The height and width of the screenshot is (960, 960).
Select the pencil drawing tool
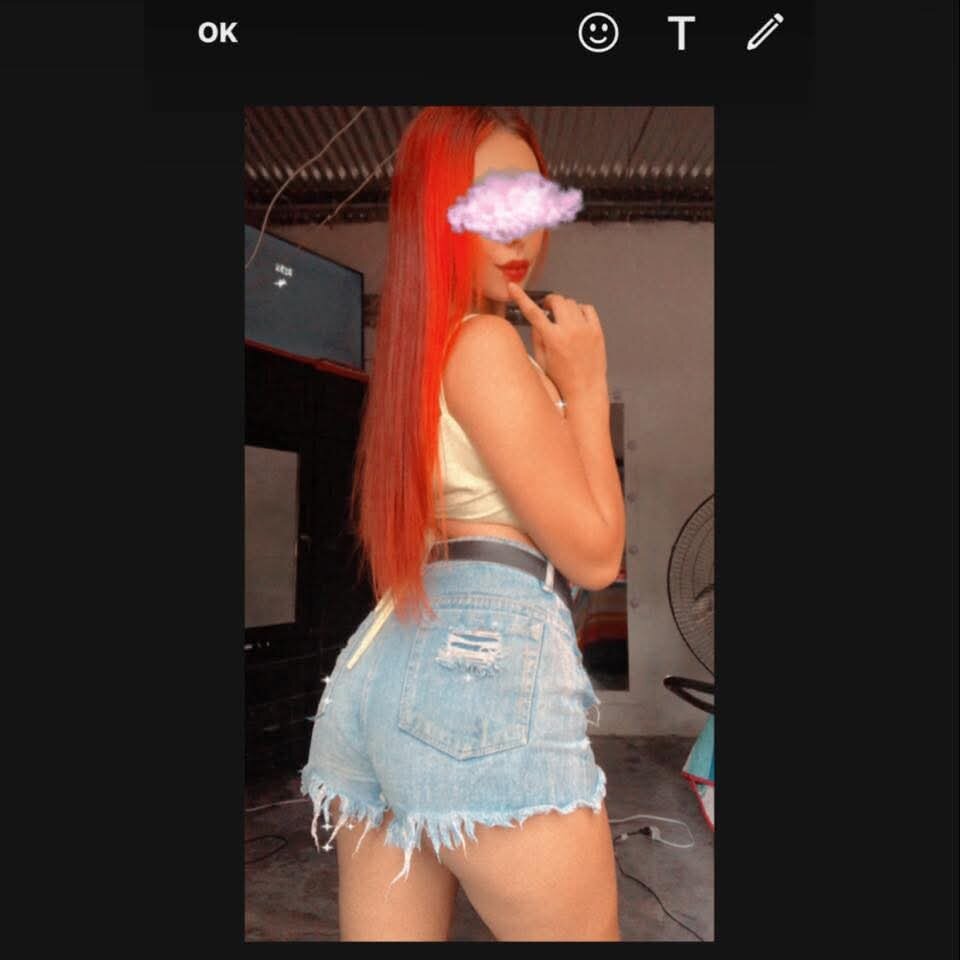[x=765, y=32]
